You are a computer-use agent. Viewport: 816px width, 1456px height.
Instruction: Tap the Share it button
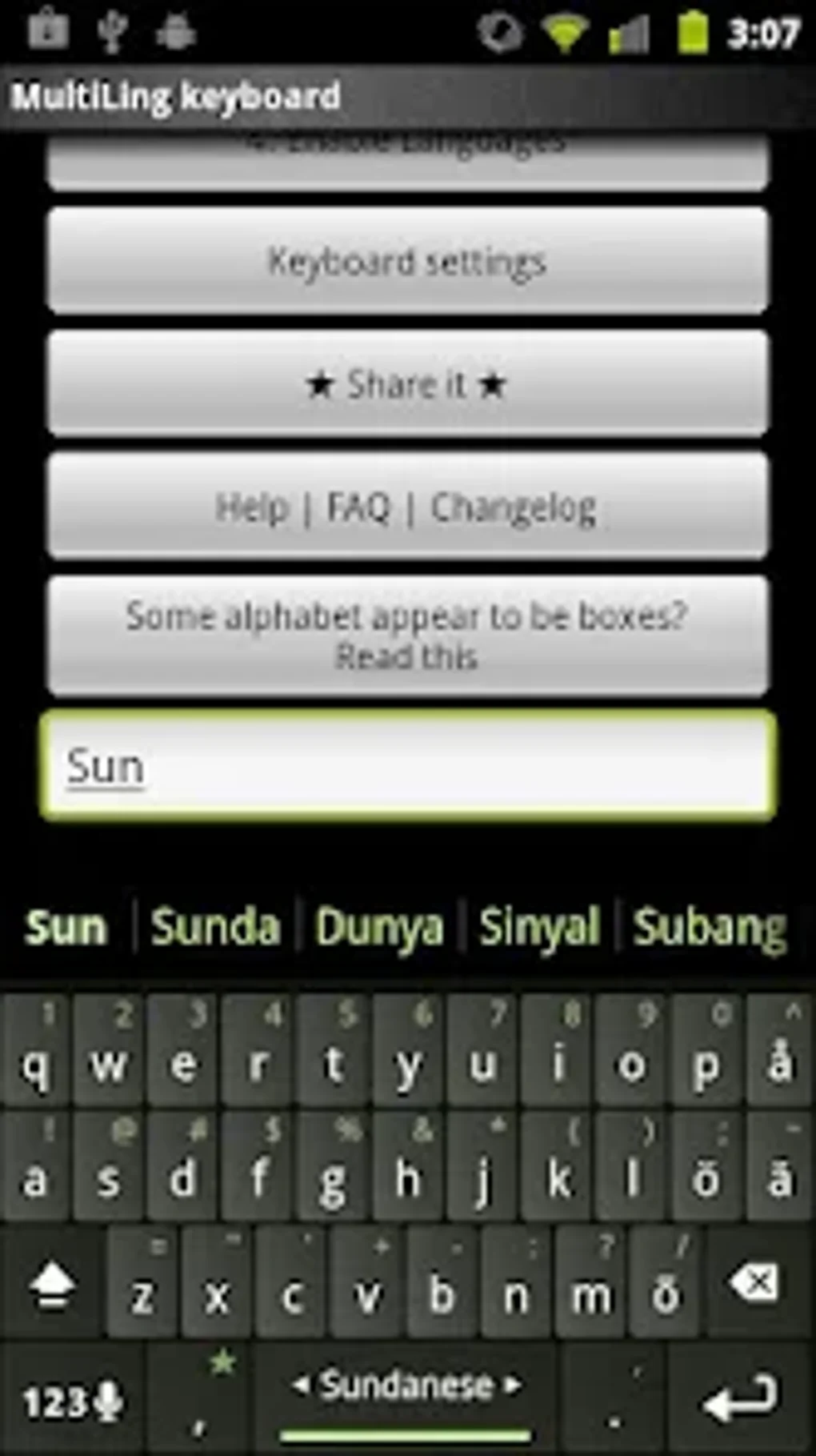(407, 384)
